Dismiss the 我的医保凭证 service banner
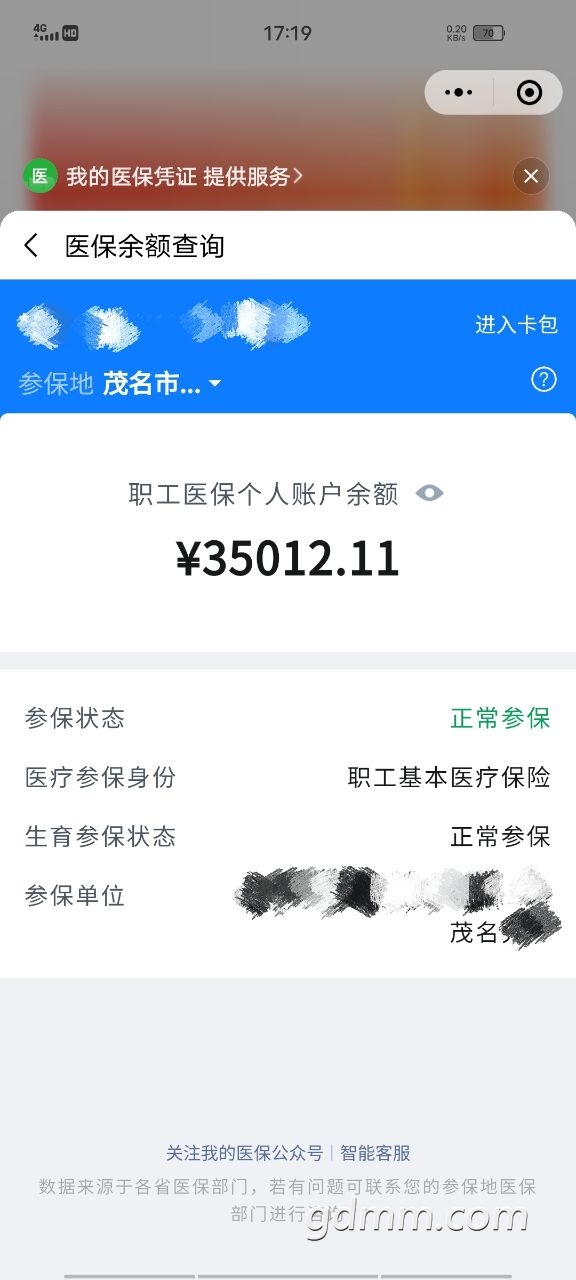Viewport: 576px width, 1280px height. click(531, 177)
